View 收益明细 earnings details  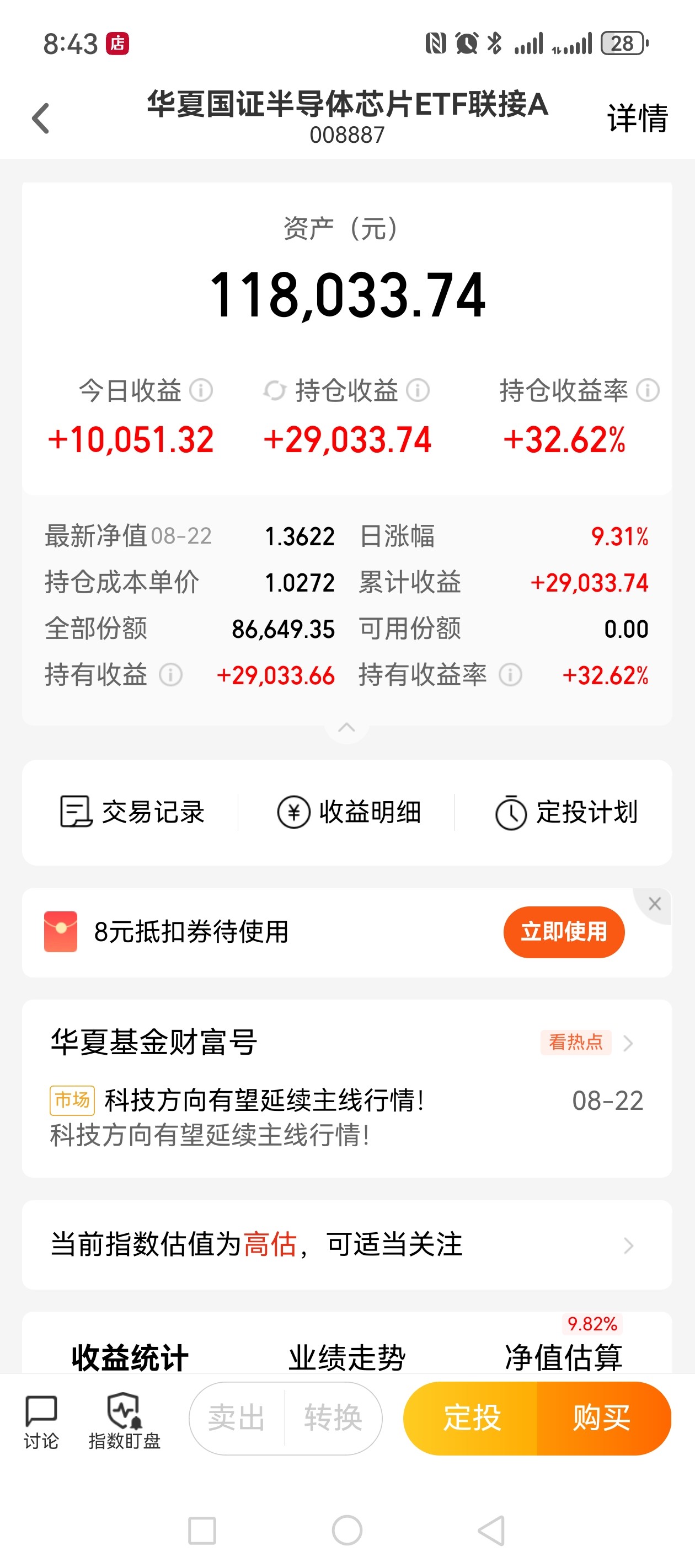pos(348,812)
